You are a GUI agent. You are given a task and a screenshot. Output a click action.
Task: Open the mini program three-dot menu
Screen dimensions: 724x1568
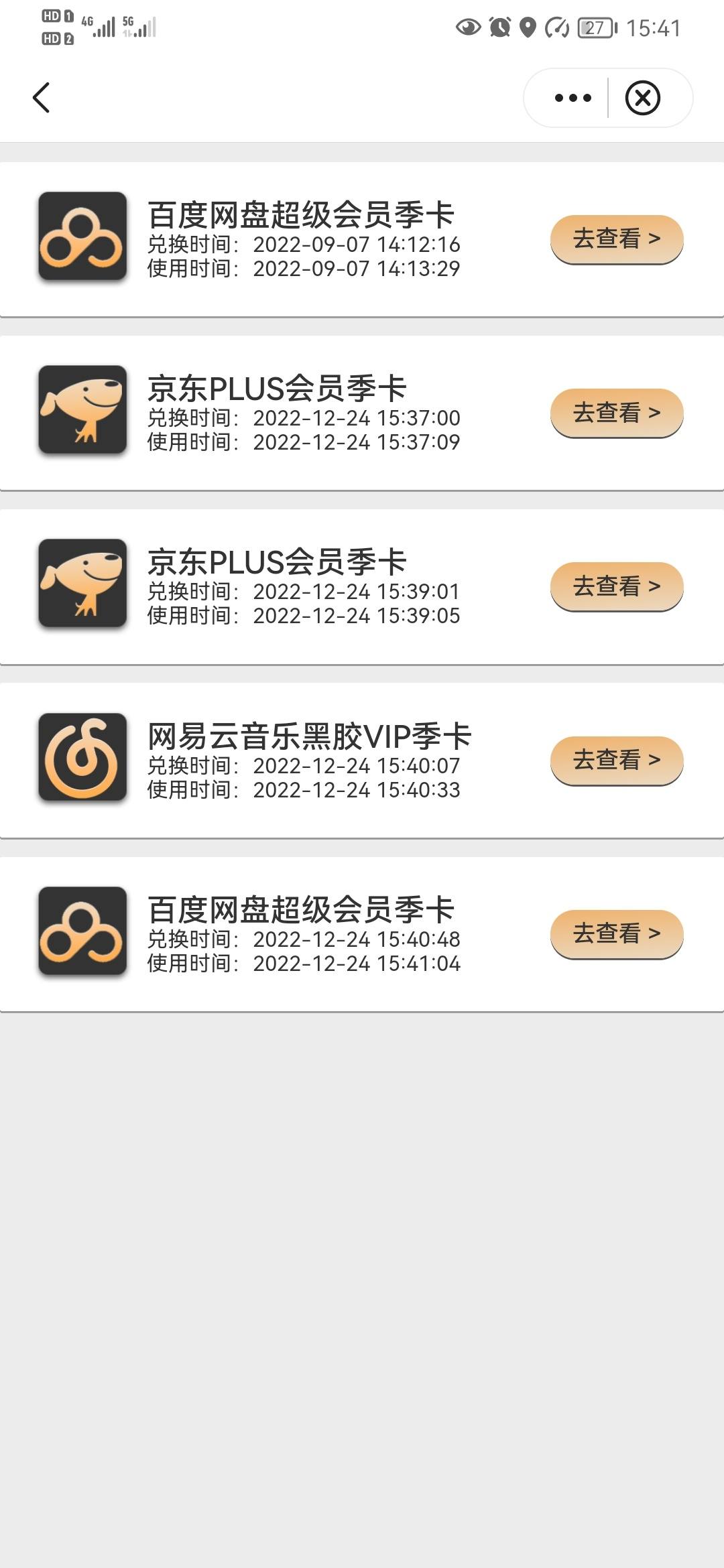(x=572, y=98)
